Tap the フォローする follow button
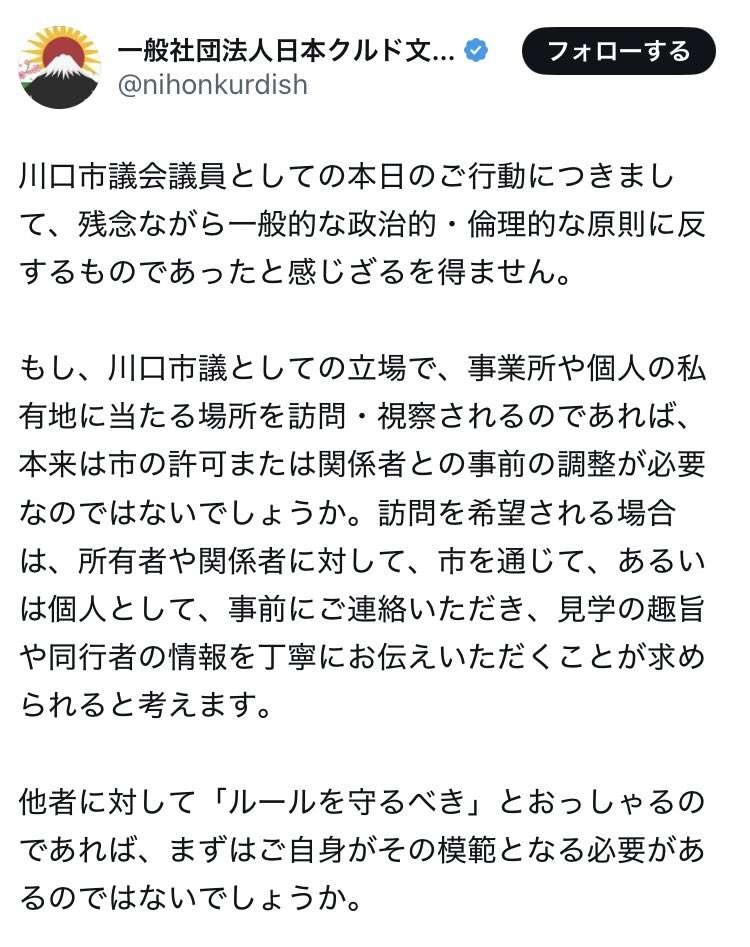This screenshot has width=750, height=947. point(619,50)
